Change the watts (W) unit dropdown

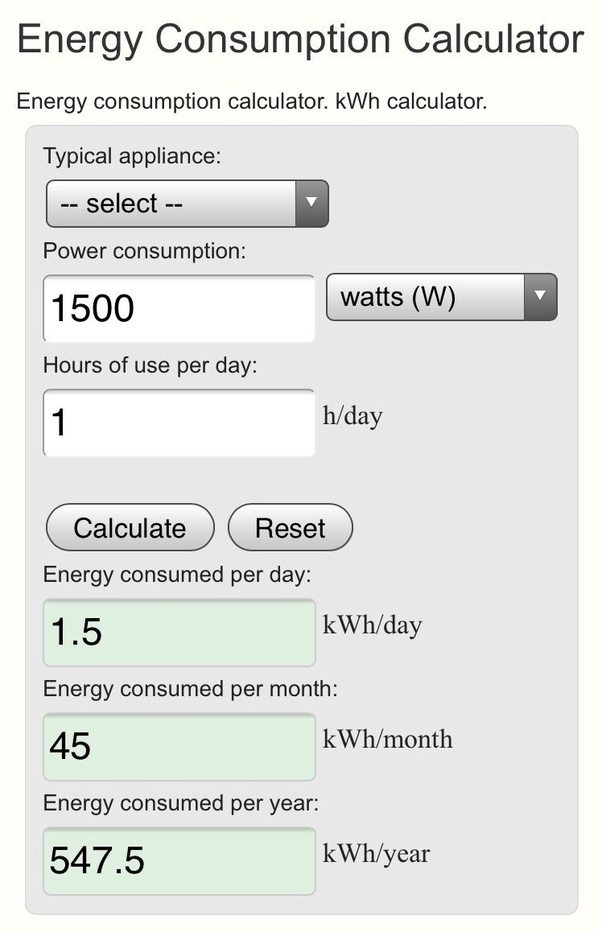[x=441, y=297]
